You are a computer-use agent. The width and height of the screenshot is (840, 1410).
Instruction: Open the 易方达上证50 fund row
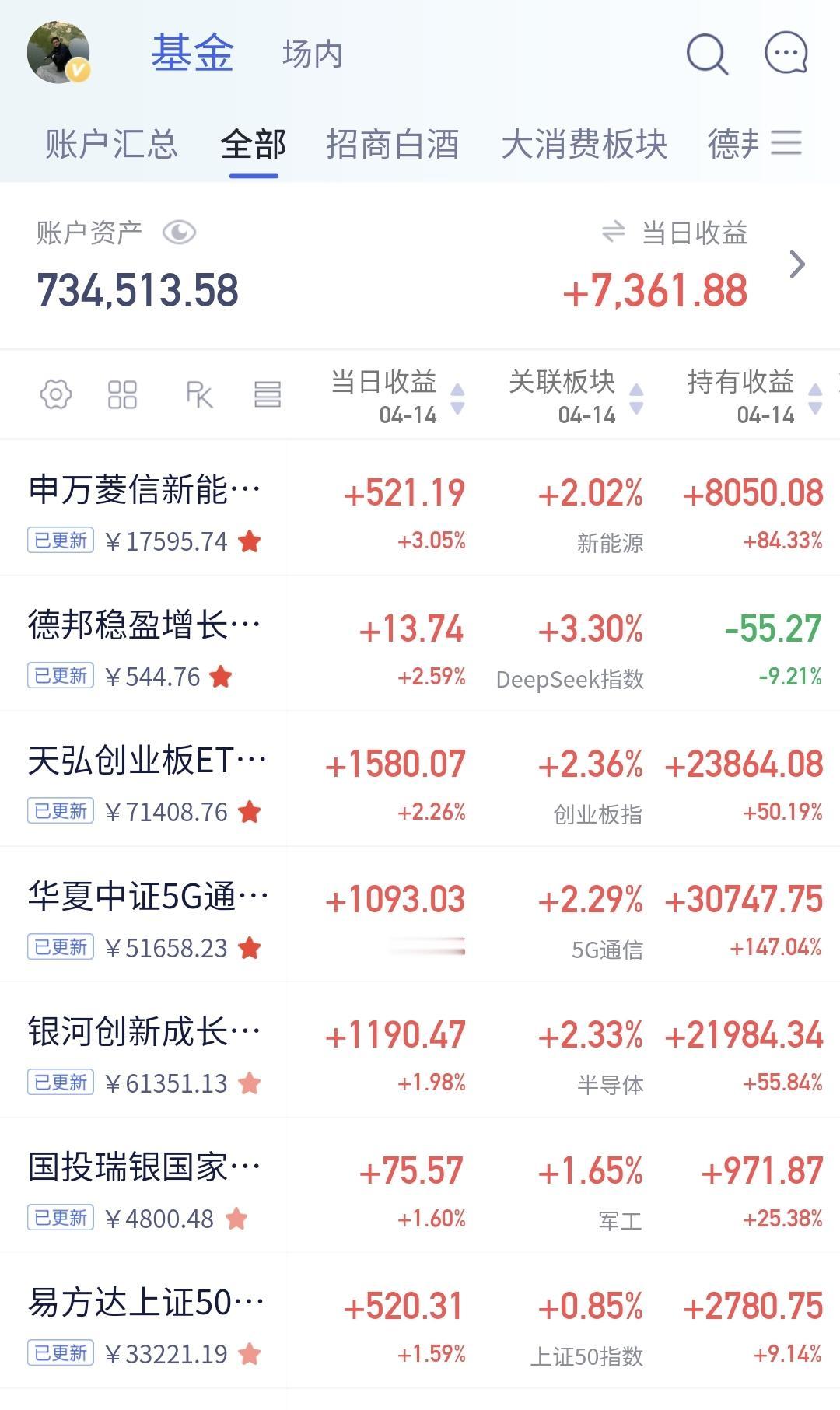[420, 1321]
